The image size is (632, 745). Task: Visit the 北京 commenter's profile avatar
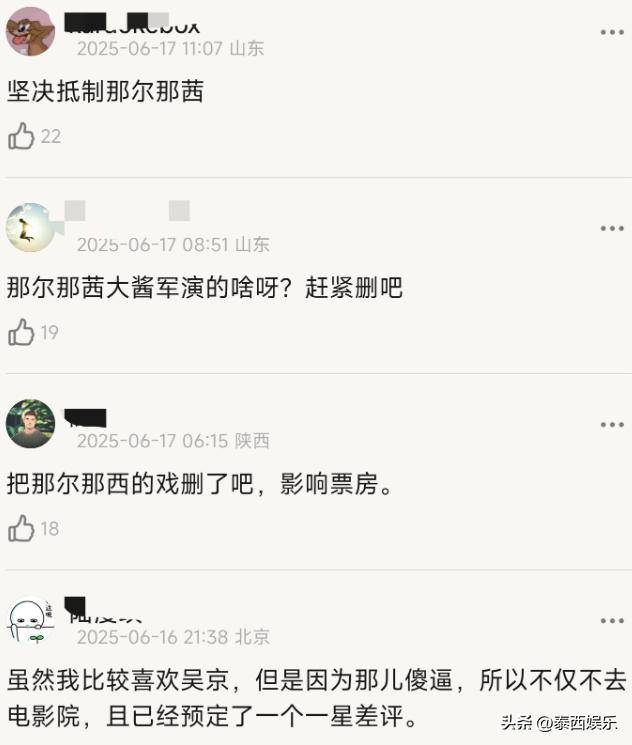pyautogui.click(x=30, y=621)
